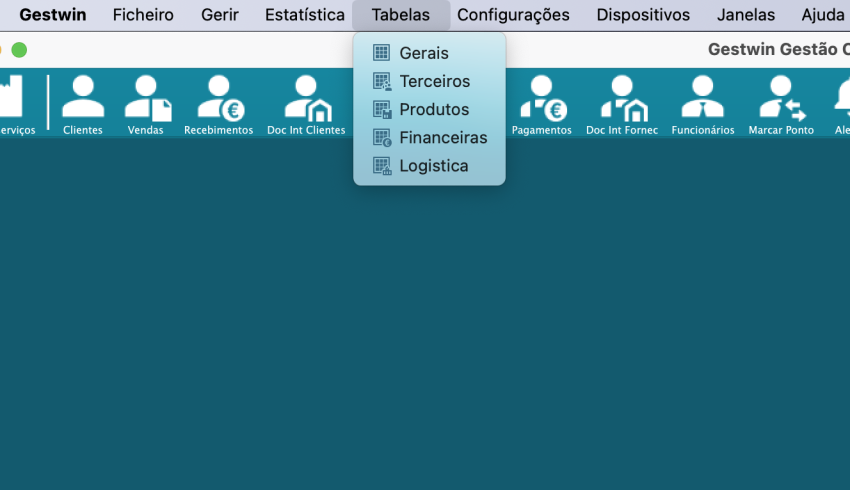The height and width of the screenshot is (490, 850).
Task: Open the Janelas menu
Action: [746, 15]
